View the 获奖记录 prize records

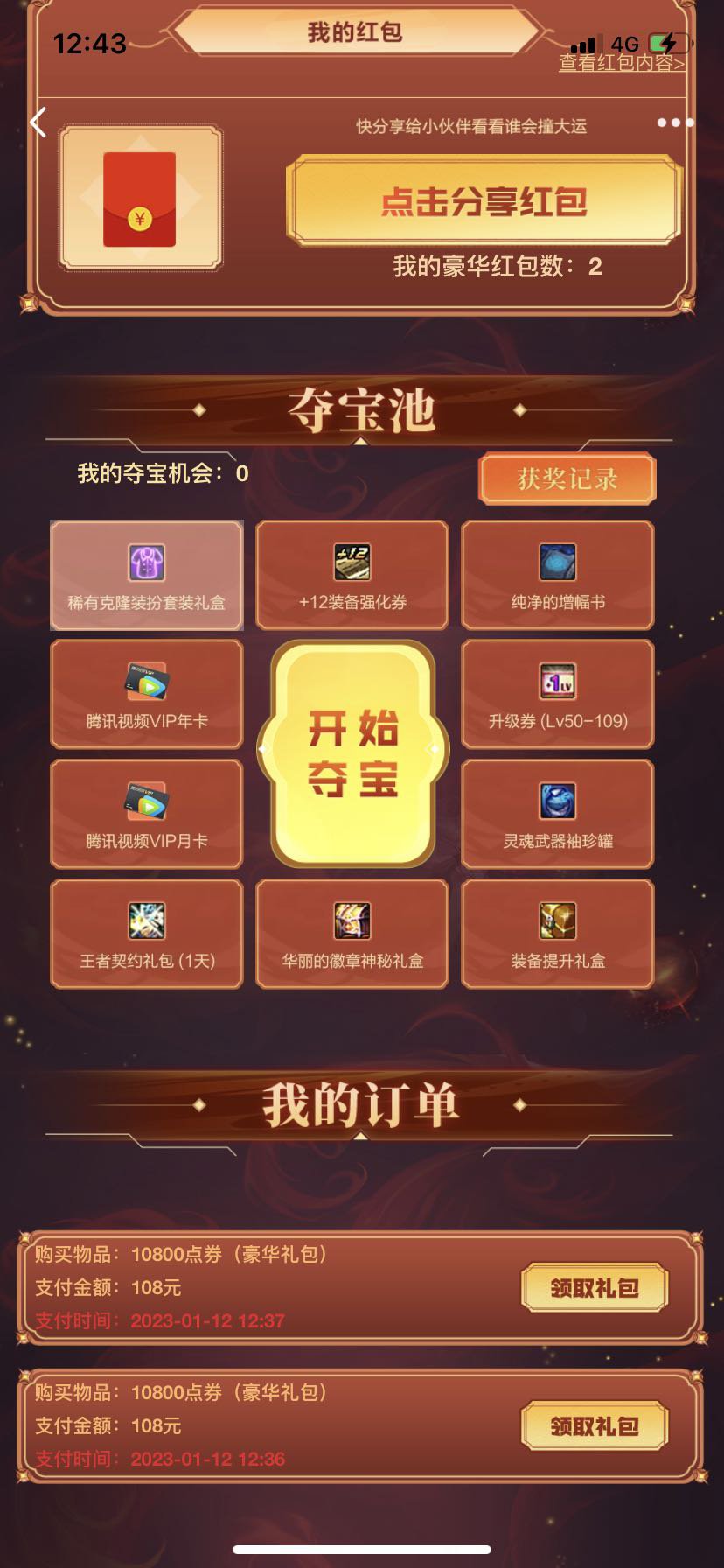click(567, 479)
